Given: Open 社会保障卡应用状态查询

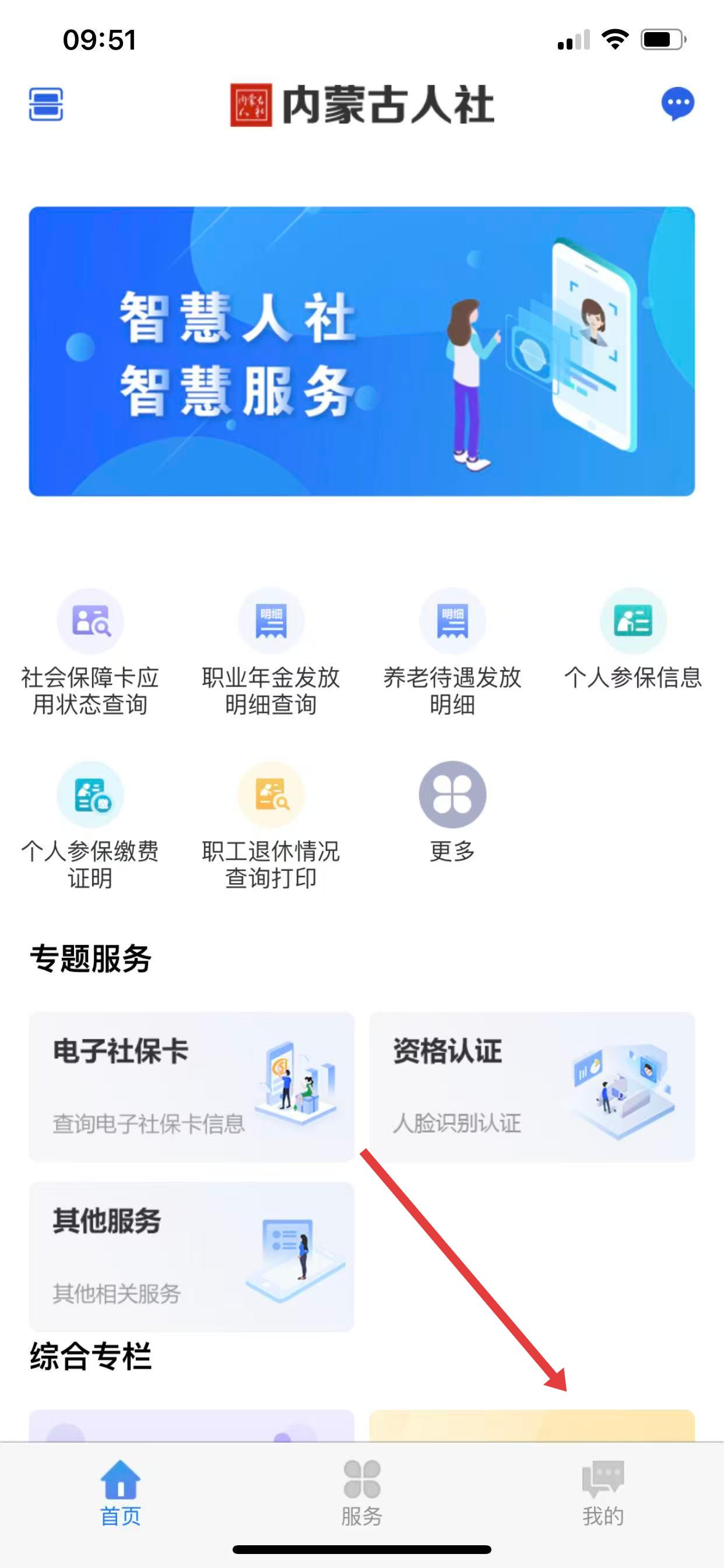Looking at the screenshot, I should coord(90,653).
